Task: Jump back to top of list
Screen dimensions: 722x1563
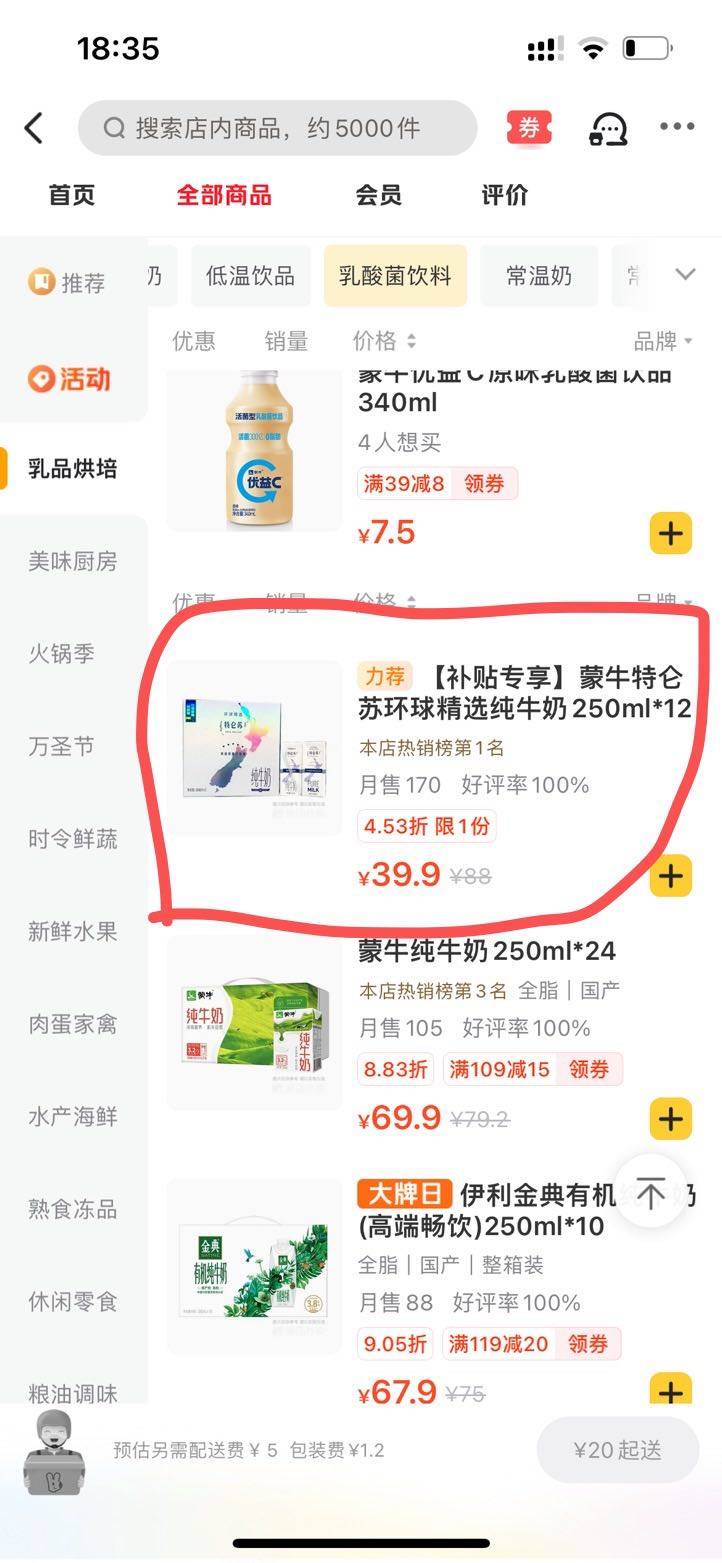Action: tap(650, 1193)
